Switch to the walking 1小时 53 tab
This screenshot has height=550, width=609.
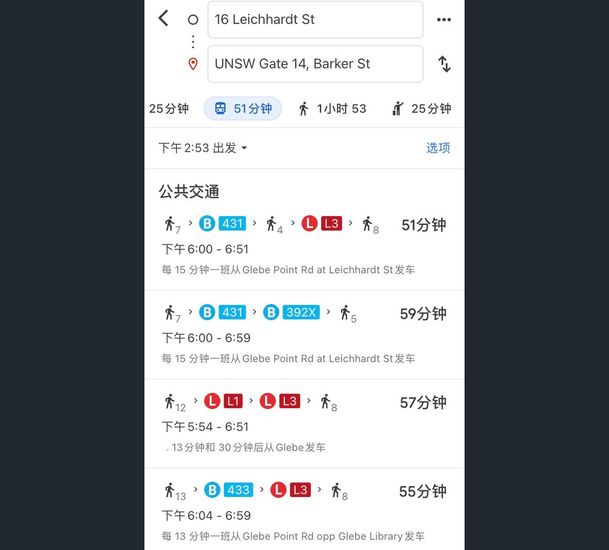(332, 109)
